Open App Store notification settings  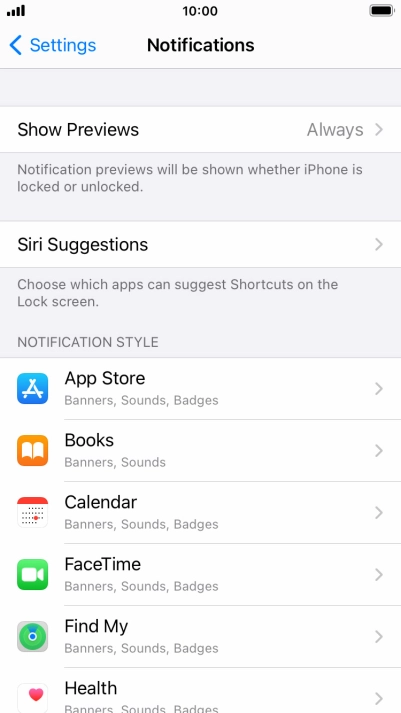[200, 389]
